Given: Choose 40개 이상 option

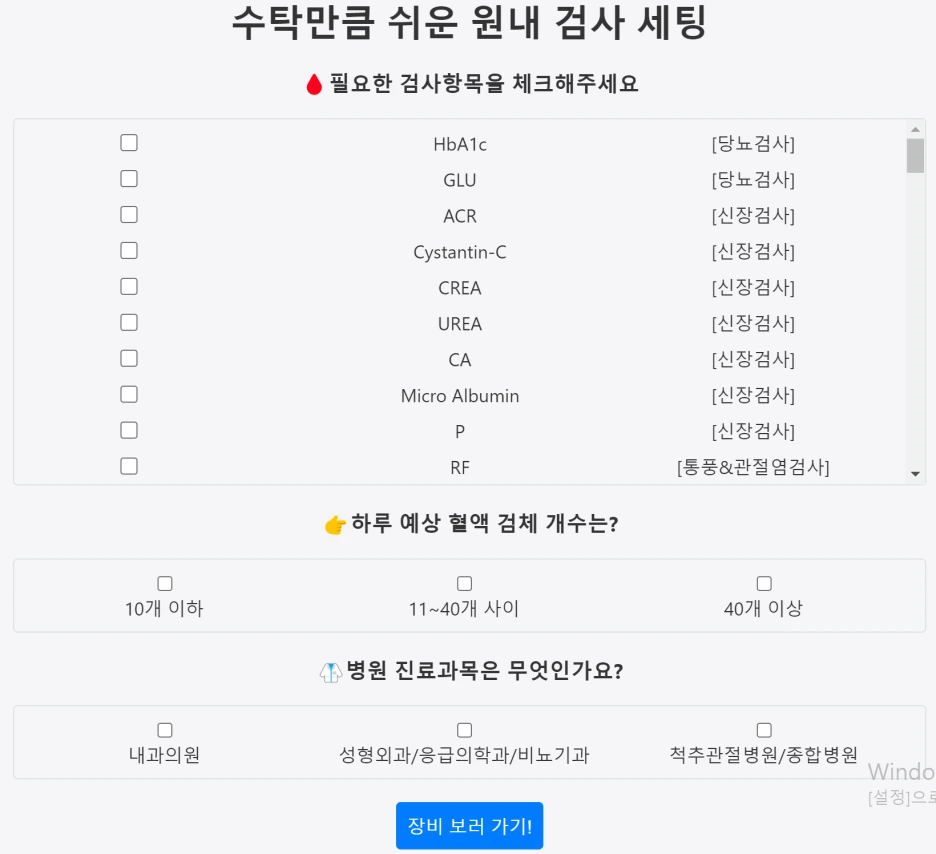Looking at the screenshot, I should 764,583.
